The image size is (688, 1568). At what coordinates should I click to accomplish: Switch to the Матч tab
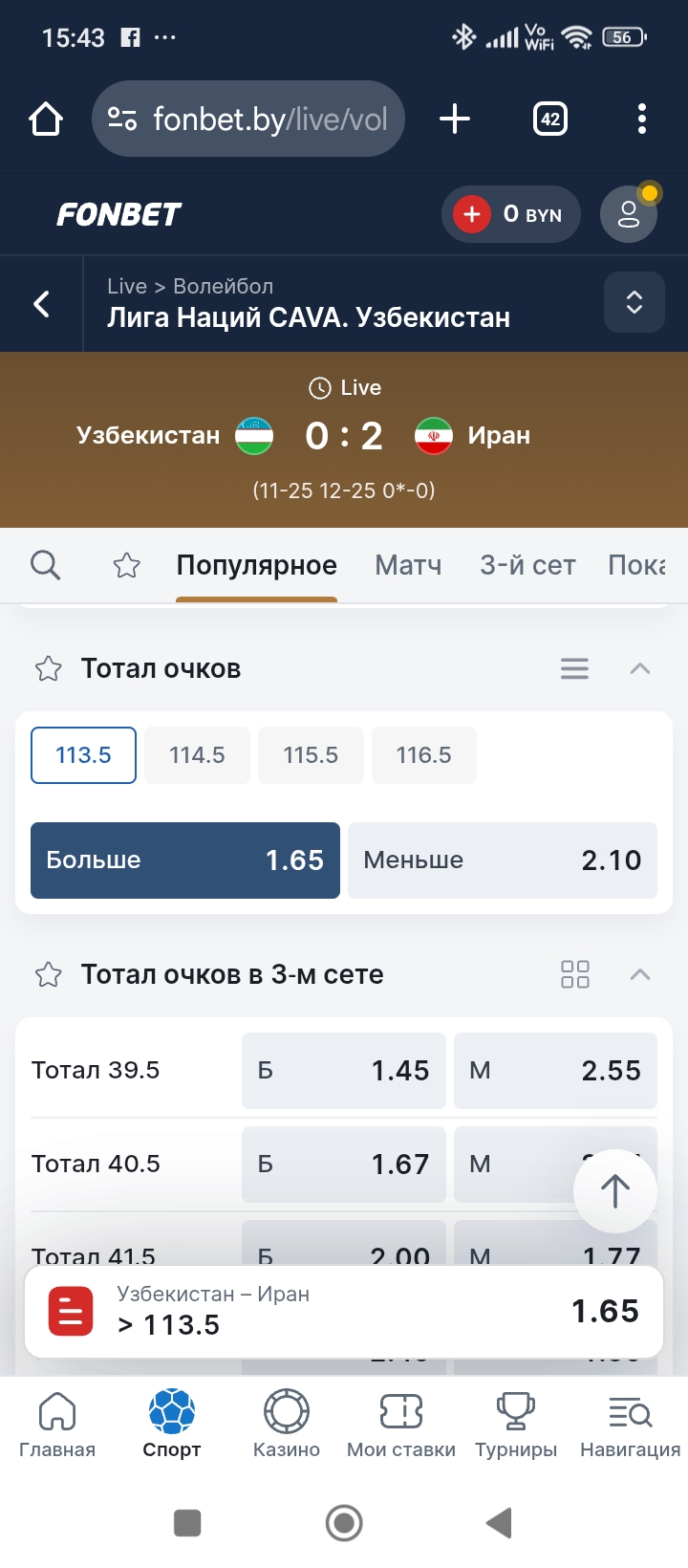tap(408, 565)
